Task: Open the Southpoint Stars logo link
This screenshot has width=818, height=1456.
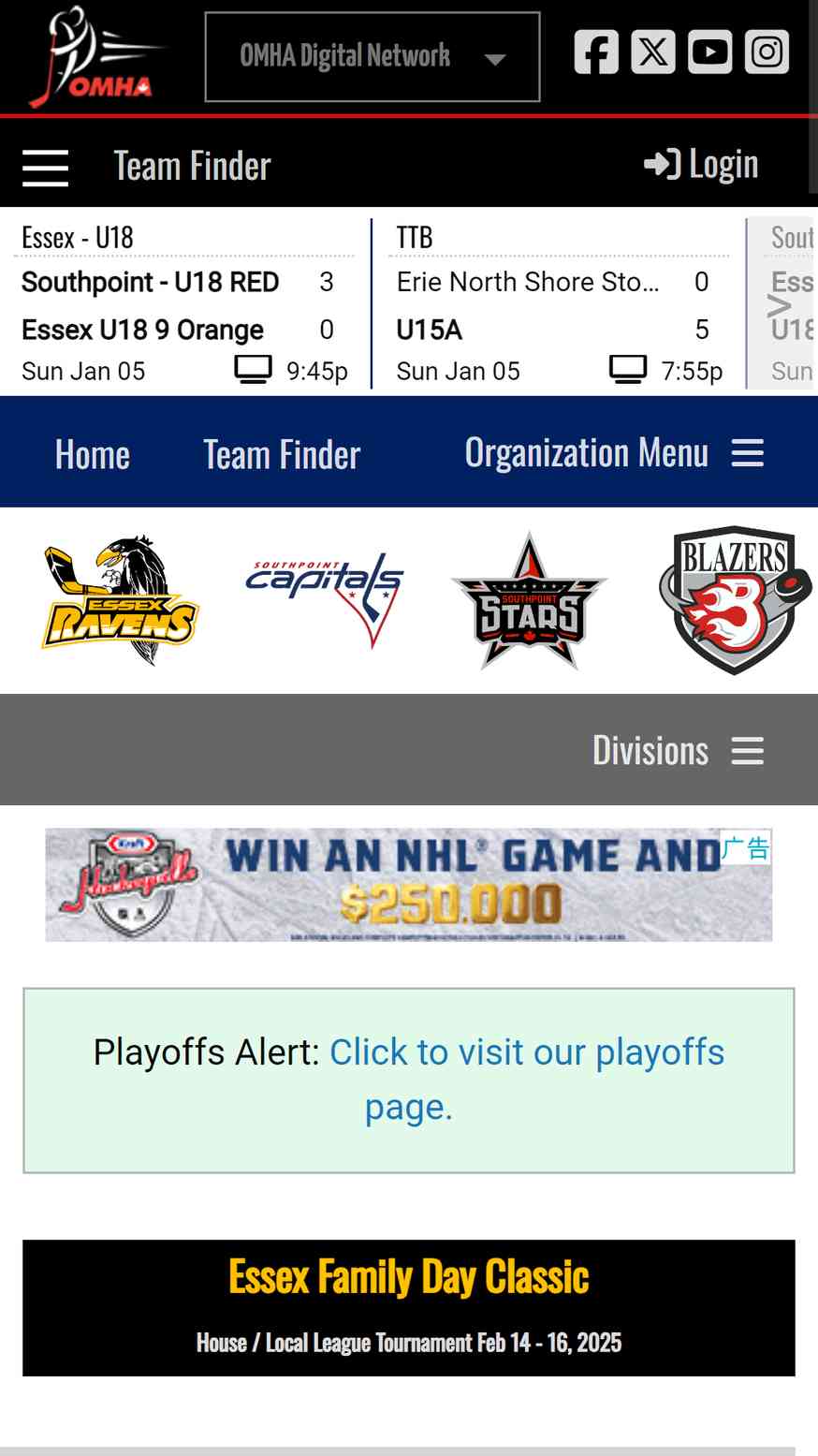Action: click(x=530, y=600)
